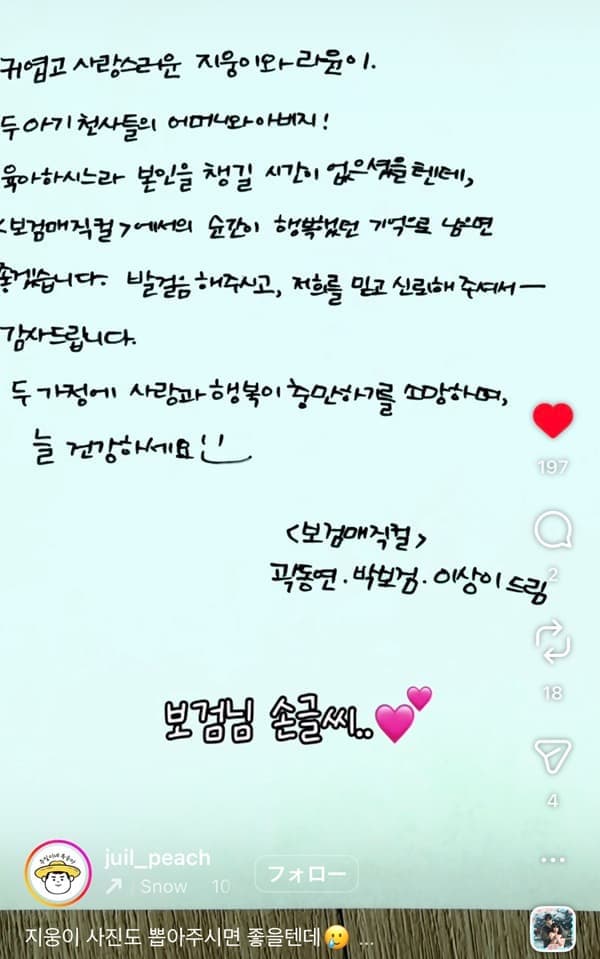Open the Snow effect link under the username
The image size is (600, 959).
click(x=160, y=886)
